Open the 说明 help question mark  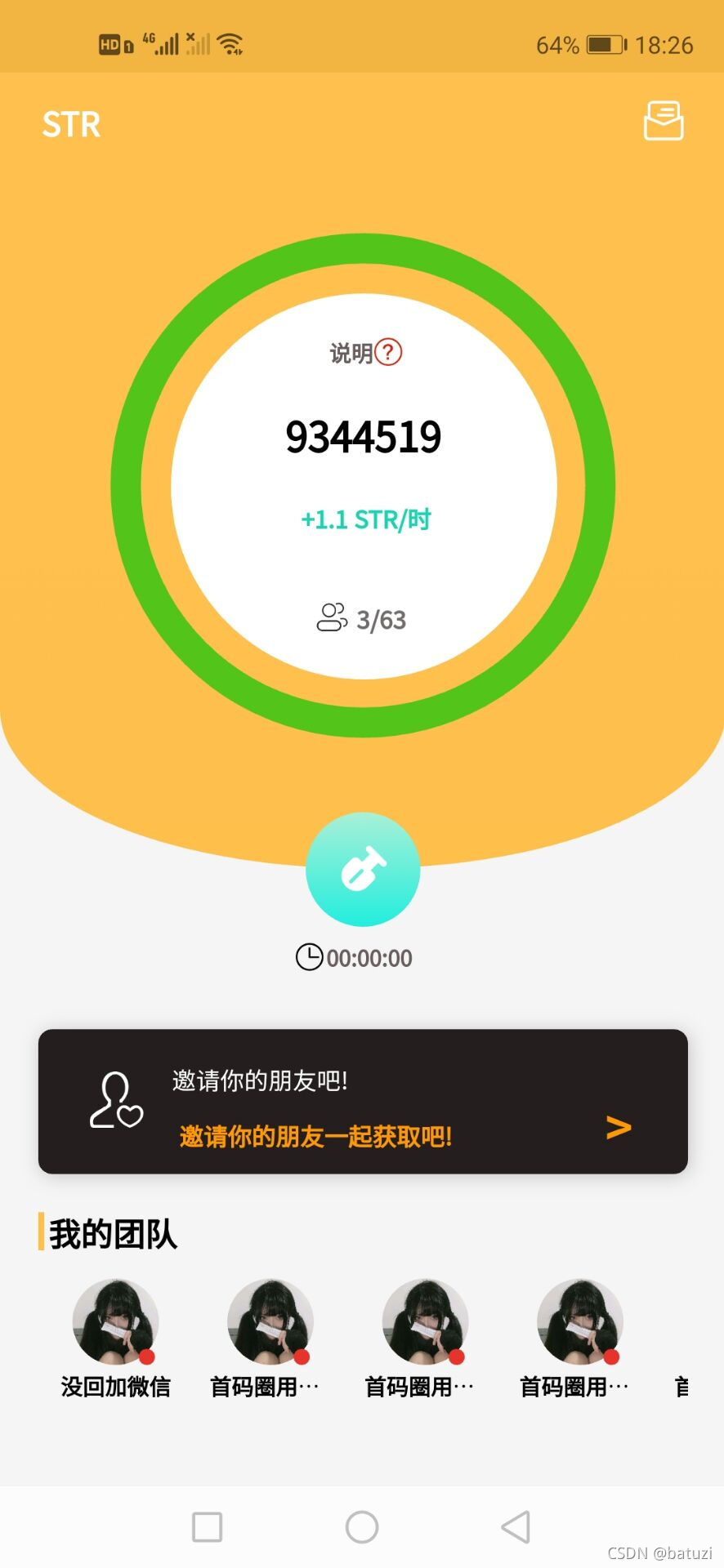387,353
